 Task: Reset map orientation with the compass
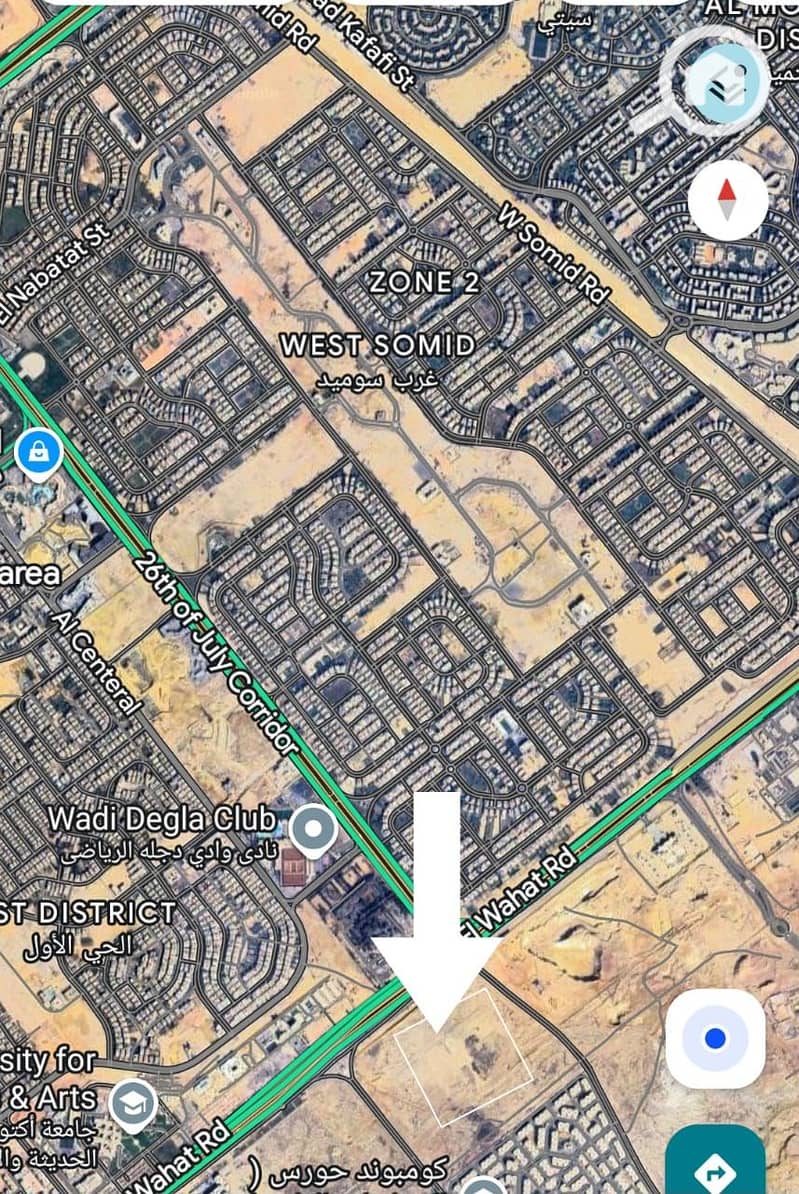point(727,199)
